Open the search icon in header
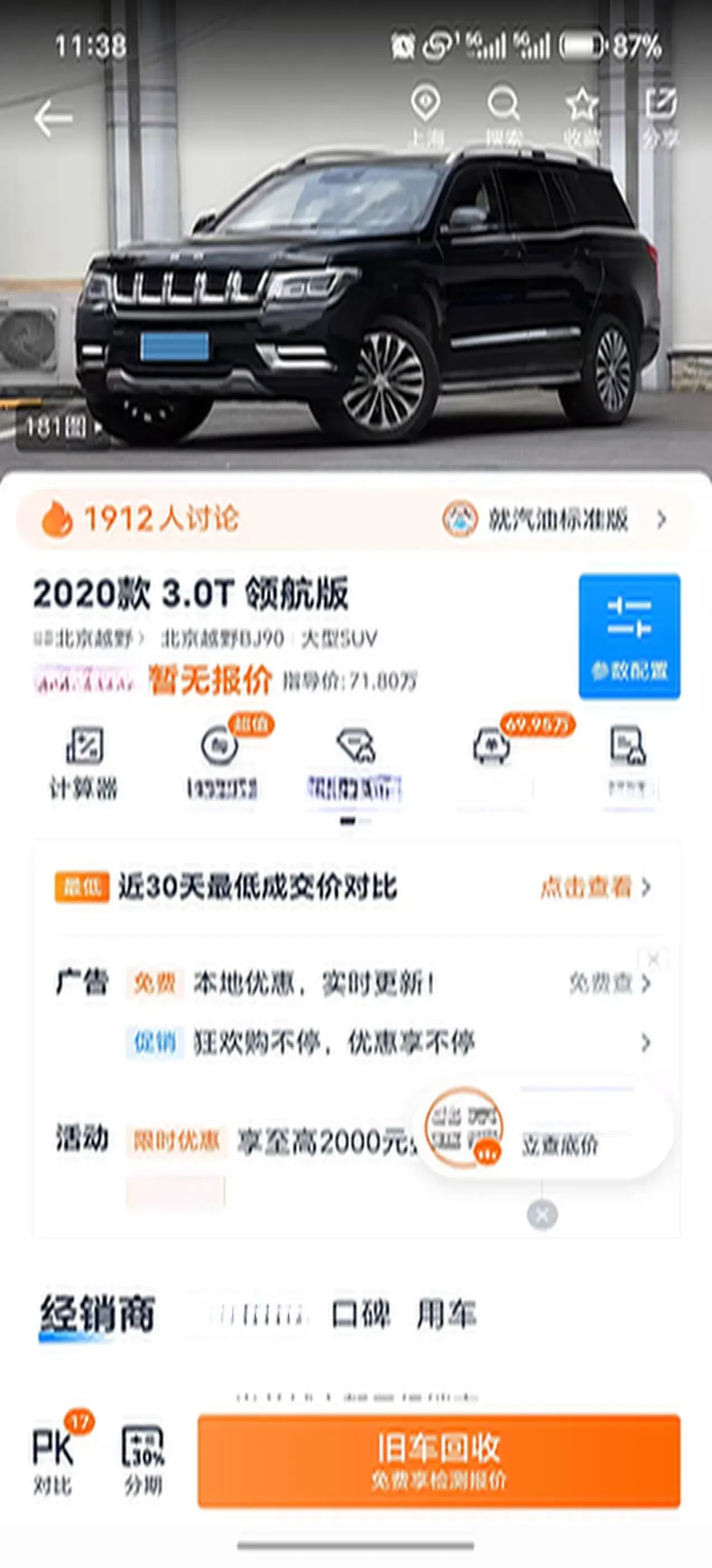The height and width of the screenshot is (1568, 712). point(503,116)
